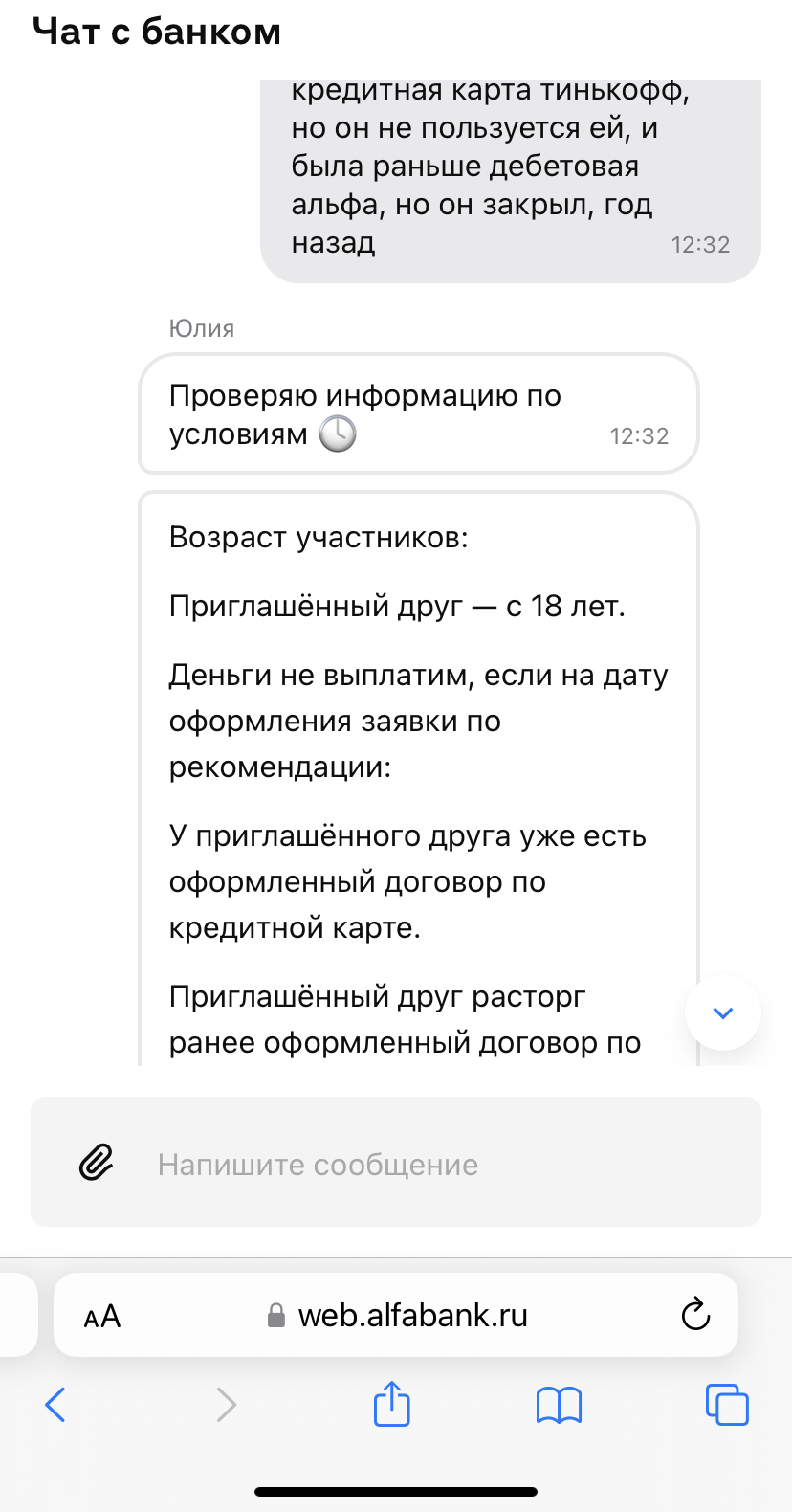This screenshot has height=1512, width=792.
Task: Jump to latest messages with down arrow
Action: 723,1012
